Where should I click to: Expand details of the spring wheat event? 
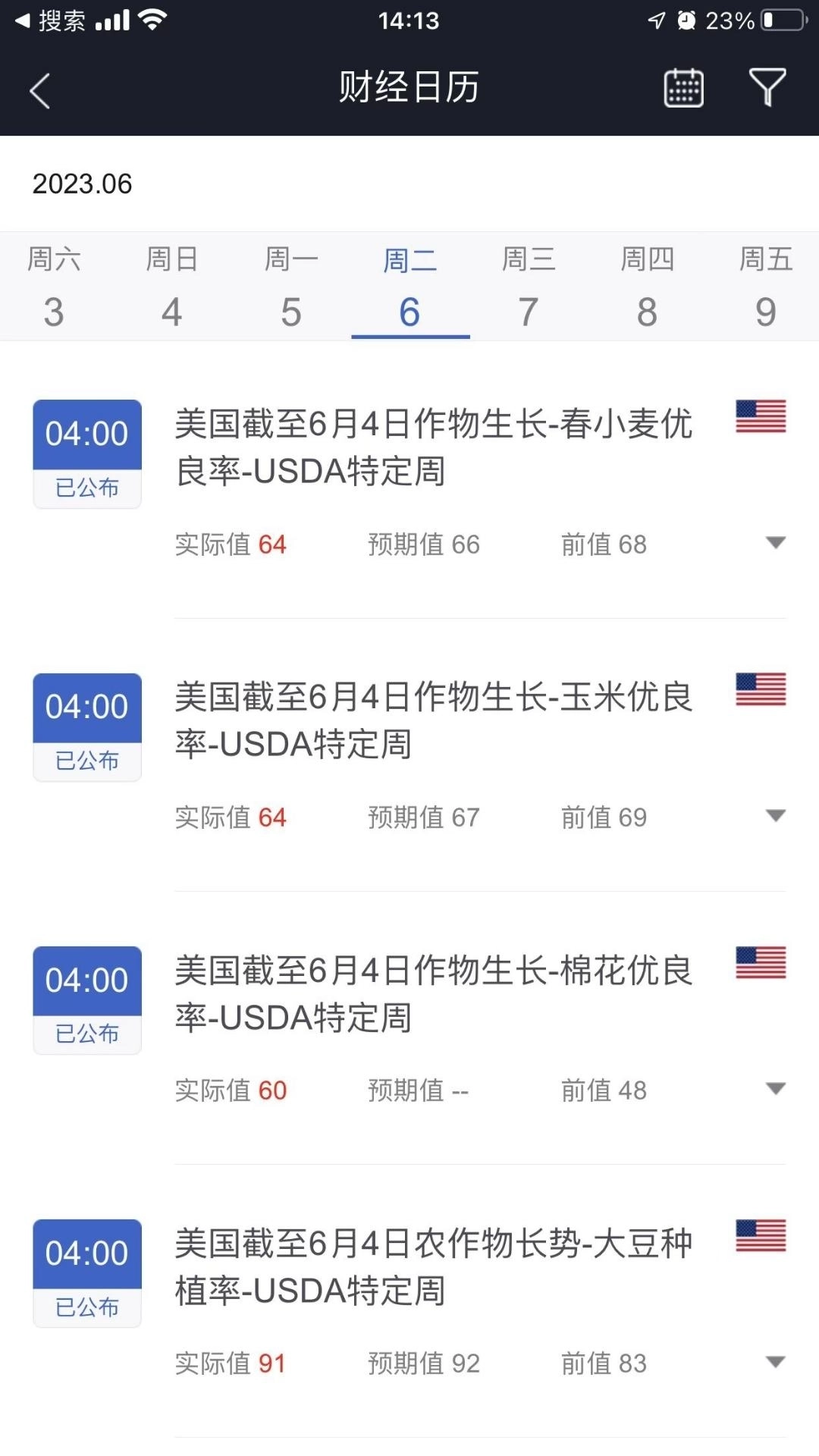(x=775, y=544)
